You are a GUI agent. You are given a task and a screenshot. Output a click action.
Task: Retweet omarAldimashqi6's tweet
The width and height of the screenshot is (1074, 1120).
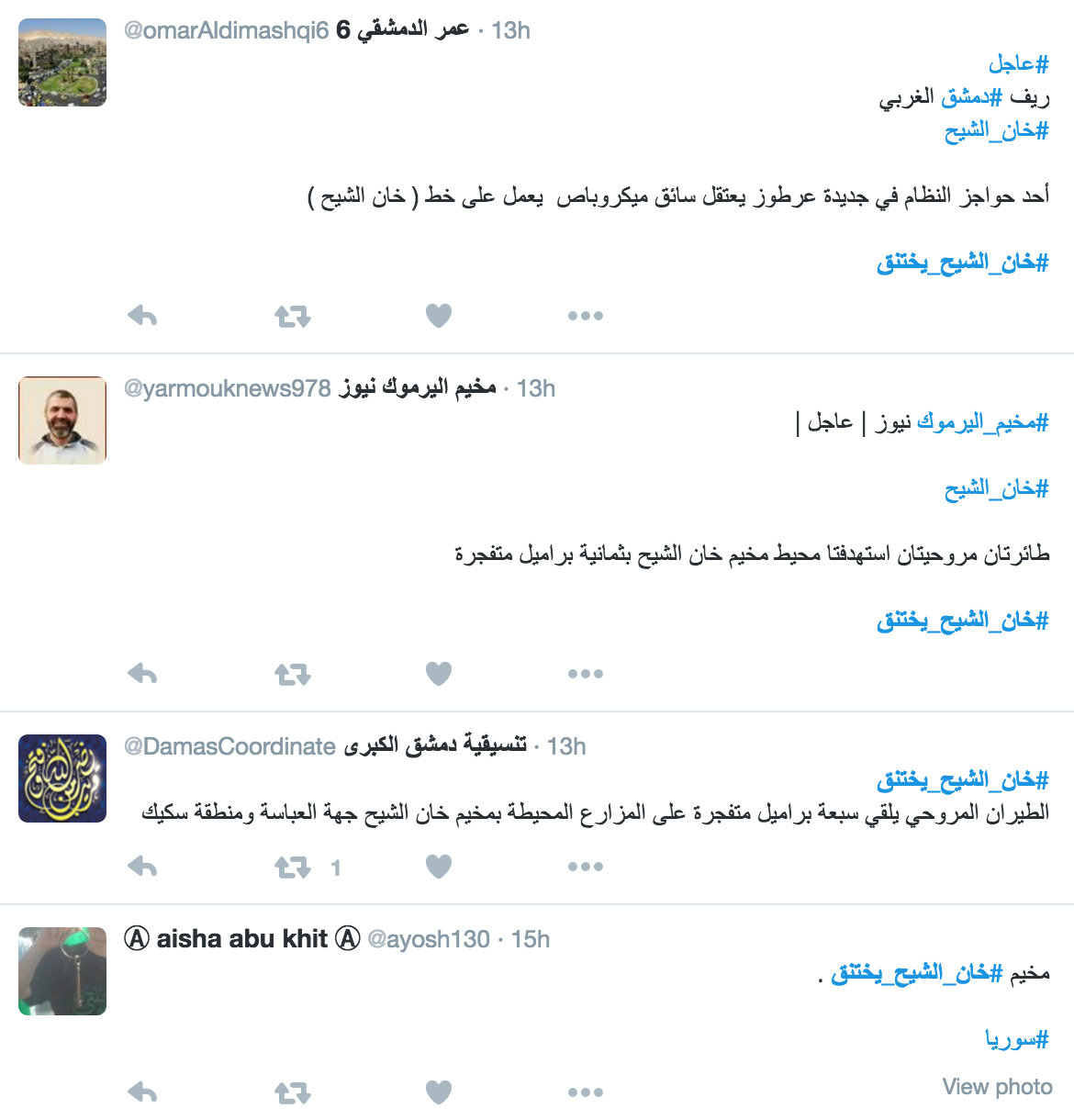(292, 317)
